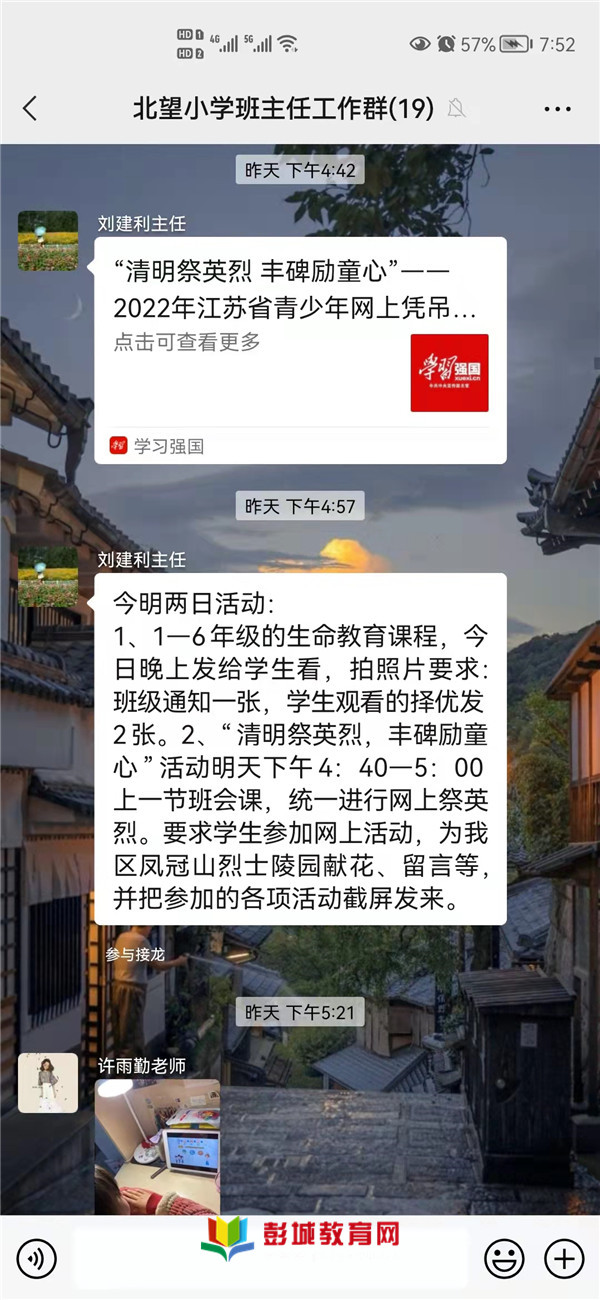The image size is (600, 1300).
Task: Go back from the group chat
Action: (x=30, y=108)
